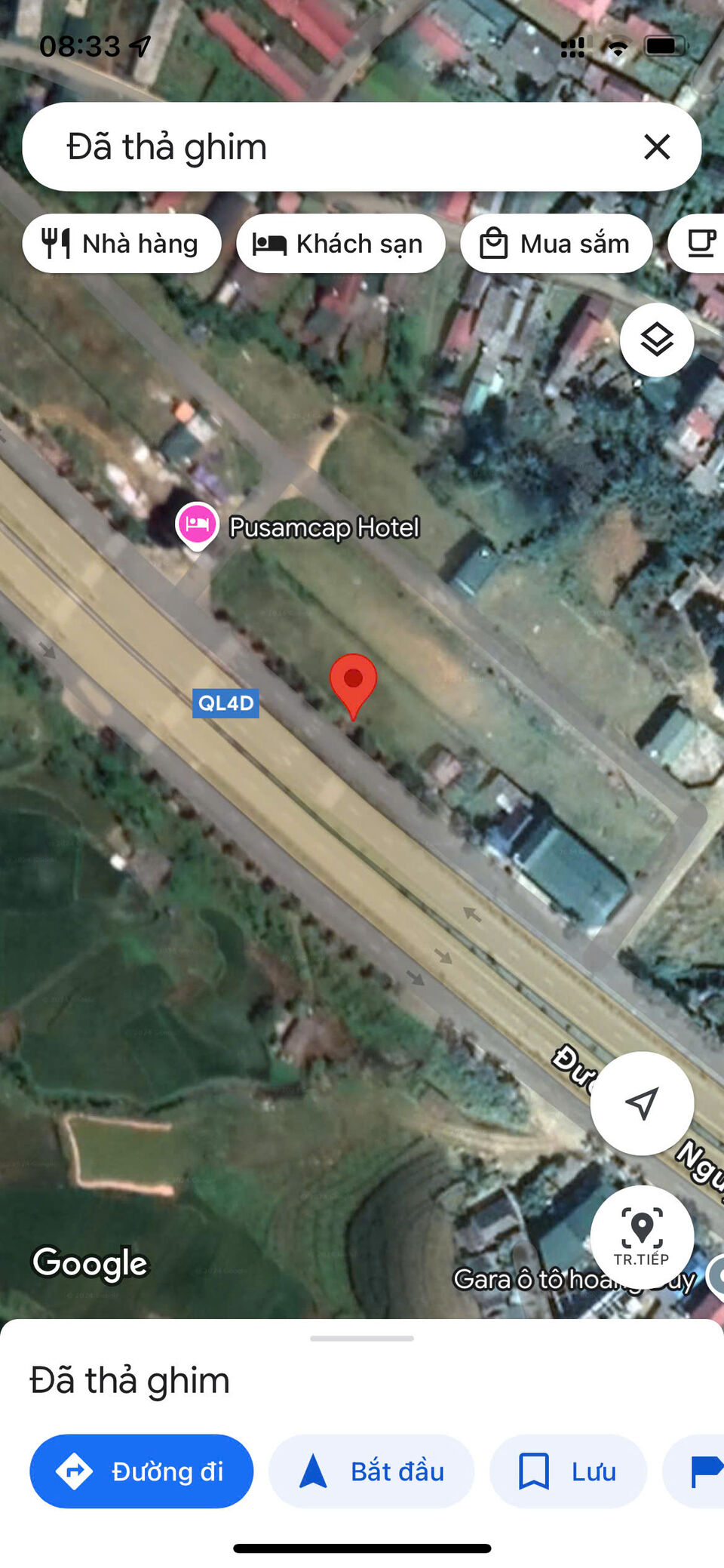The image size is (724, 1568).
Task: Select the Khách sạn filter chip
Action: tap(341, 244)
